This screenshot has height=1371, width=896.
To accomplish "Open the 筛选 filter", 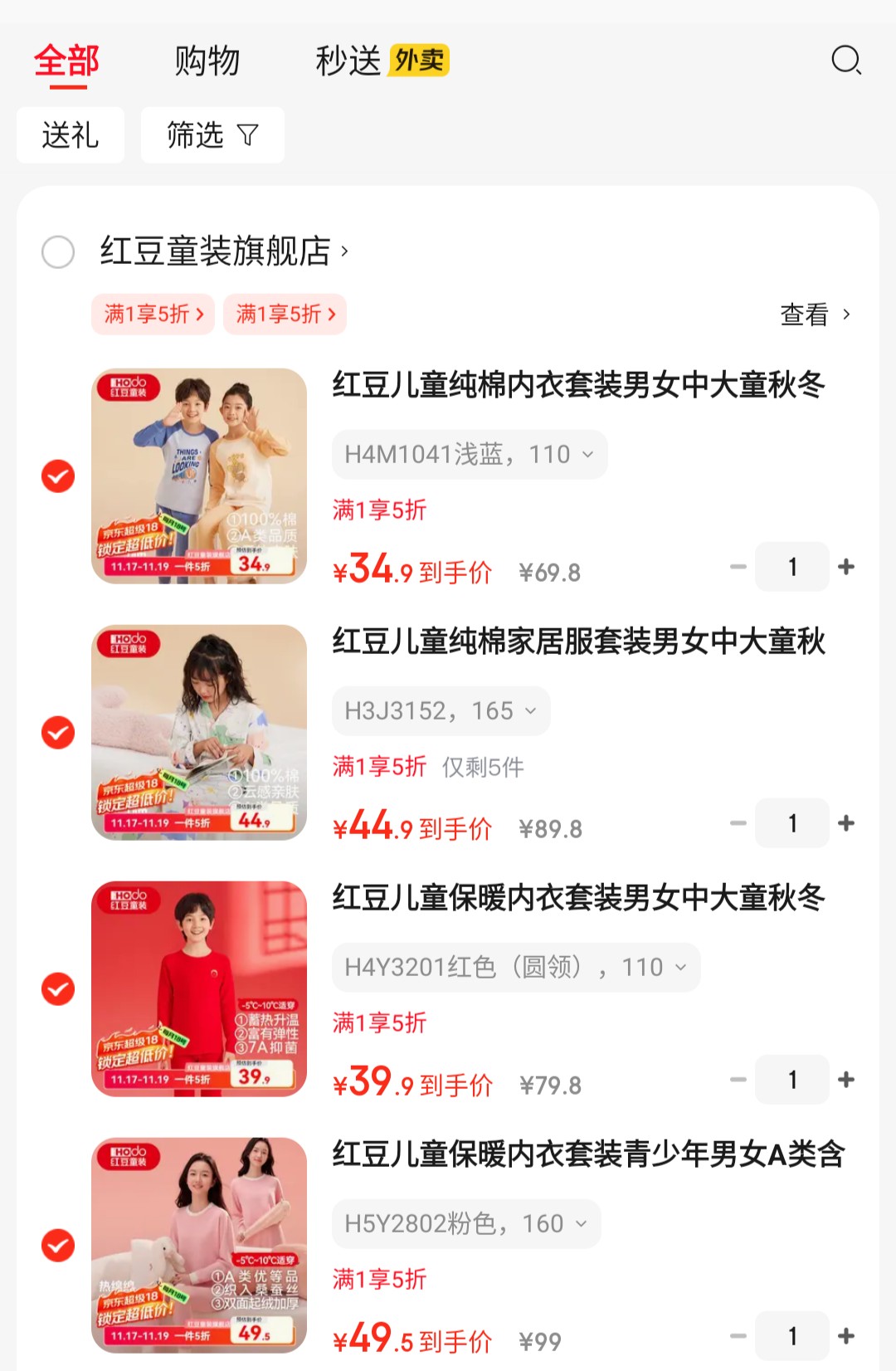I will 212,134.
